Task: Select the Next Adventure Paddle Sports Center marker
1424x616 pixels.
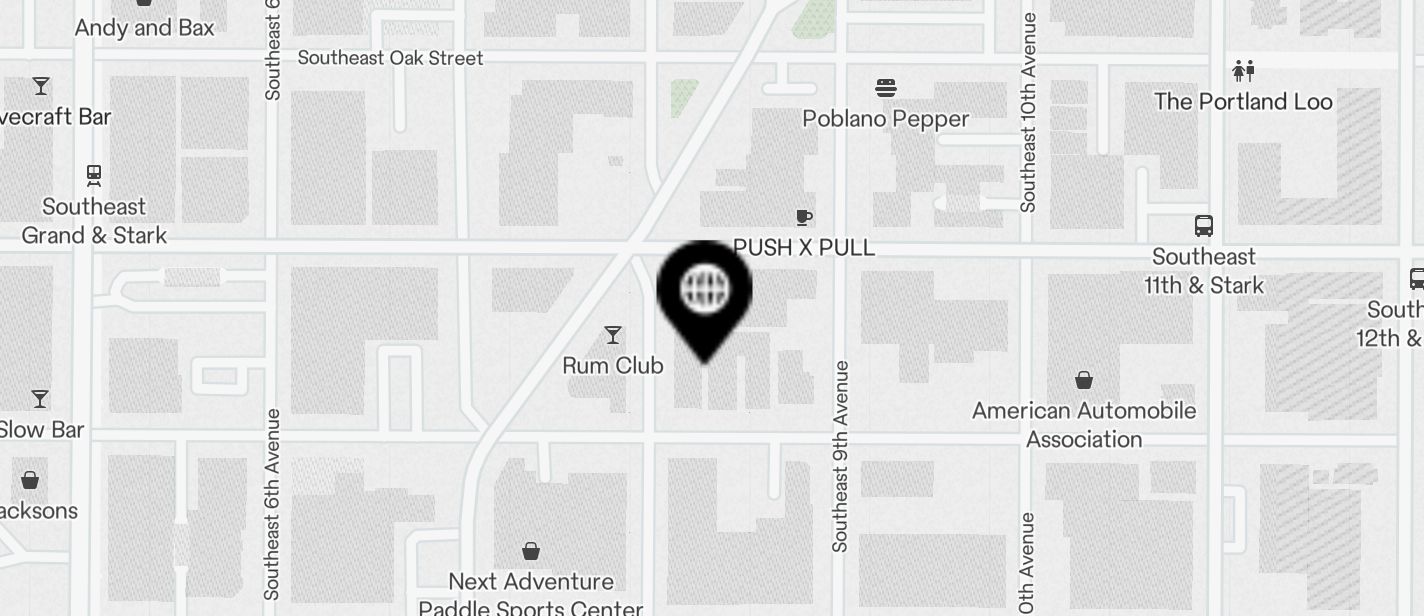Action: point(531,551)
